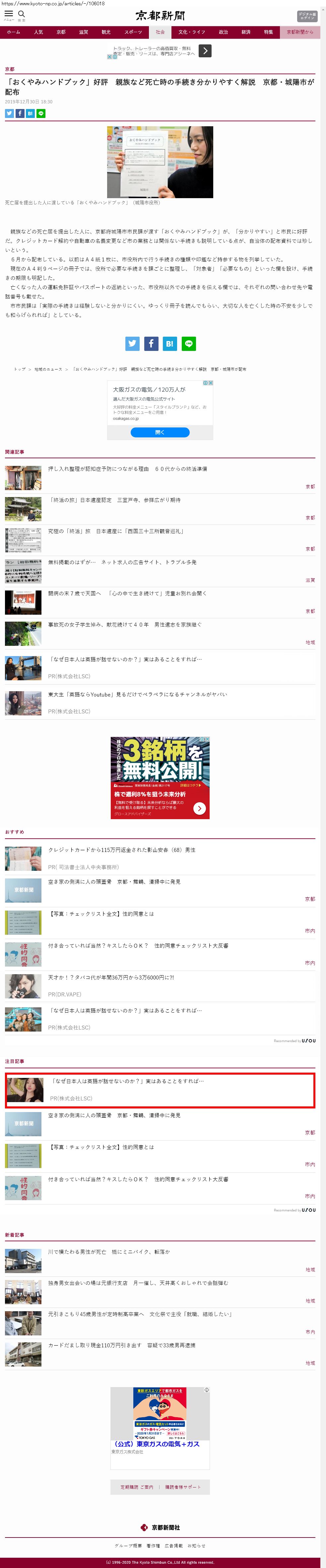Switch to the スポーツ tab
Image resolution: width=326 pixels, height=1568 pixels.
(x=133, y=32)
